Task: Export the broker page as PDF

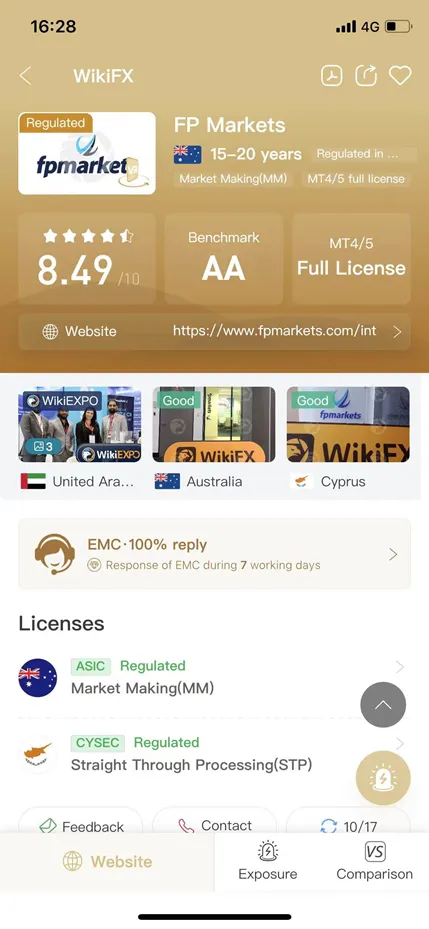Action: coord(331,76)
